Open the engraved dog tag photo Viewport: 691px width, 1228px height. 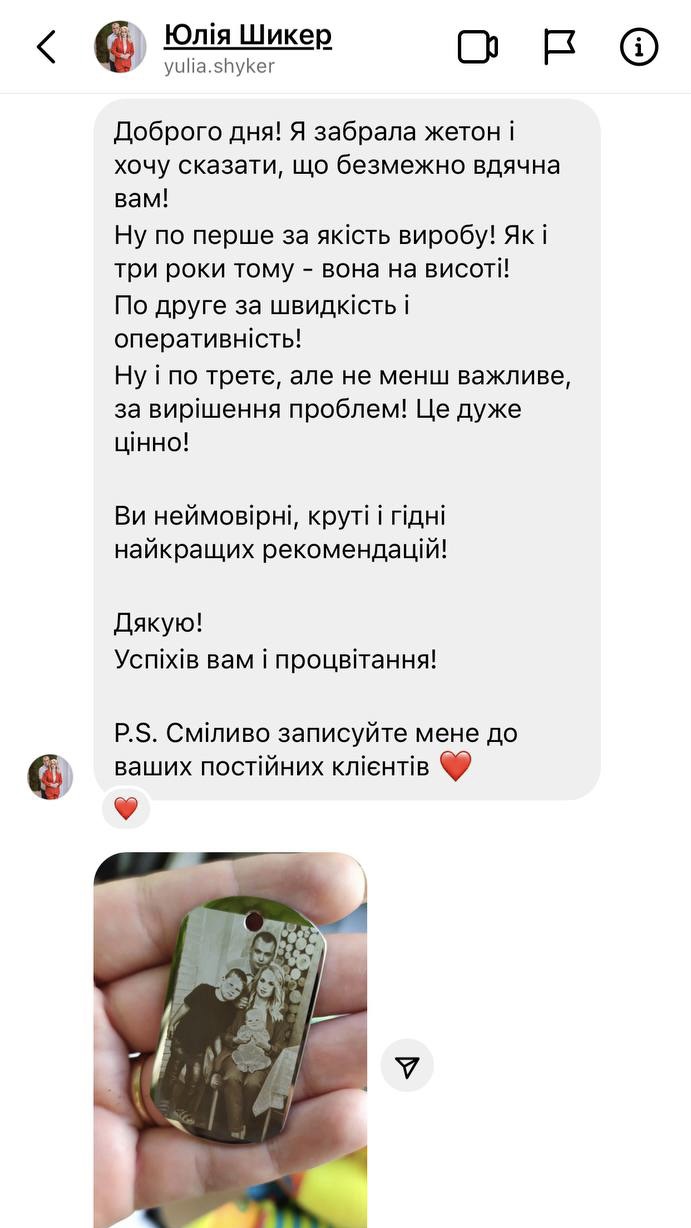pyautogui.click(x=230, y=1040)
